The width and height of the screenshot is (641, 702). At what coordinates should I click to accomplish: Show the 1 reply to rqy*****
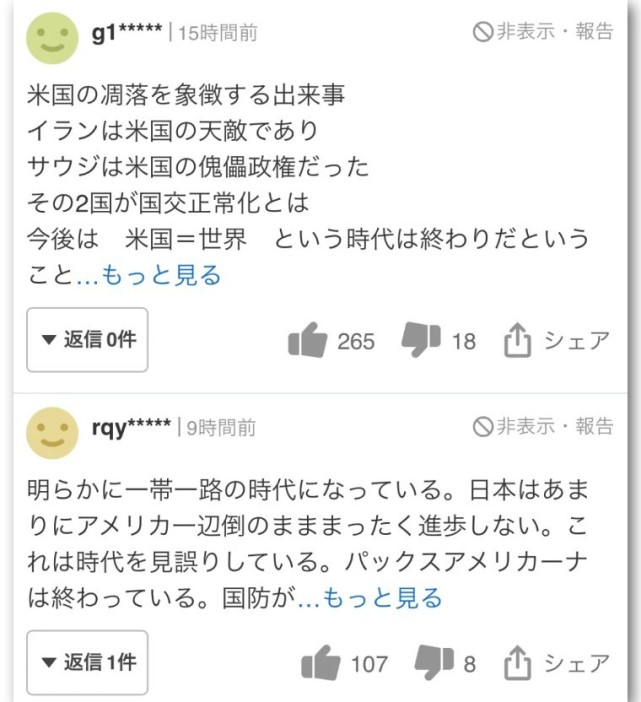tap(87, 662)
